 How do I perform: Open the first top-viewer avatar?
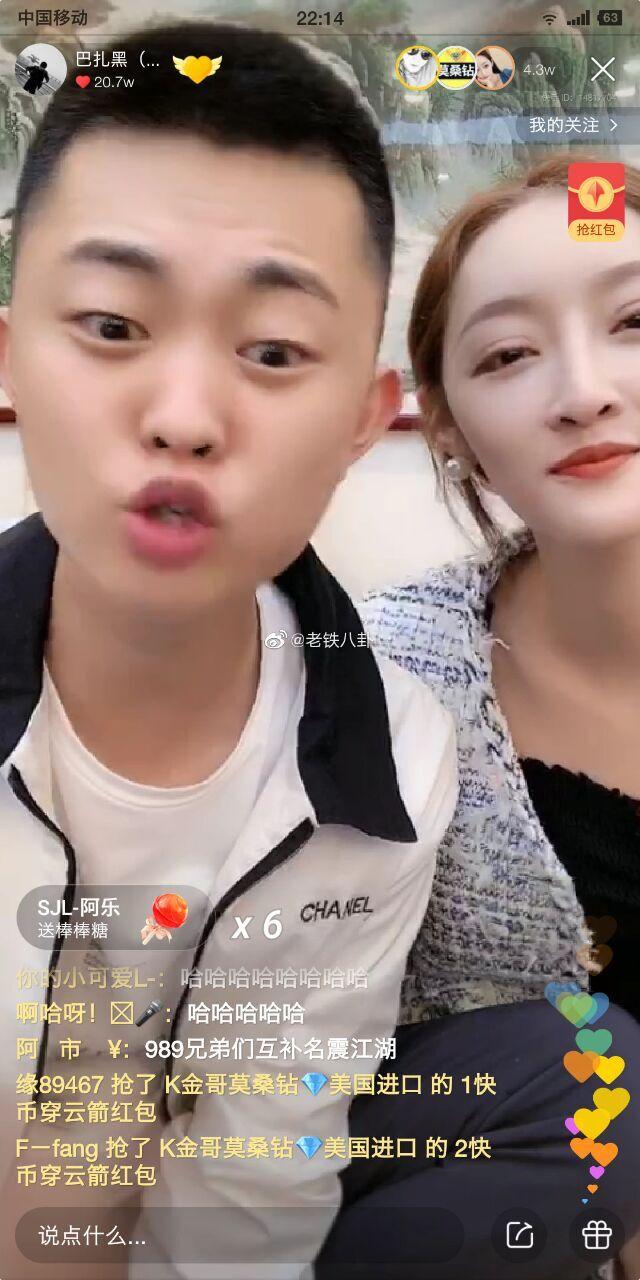(416, 69)
